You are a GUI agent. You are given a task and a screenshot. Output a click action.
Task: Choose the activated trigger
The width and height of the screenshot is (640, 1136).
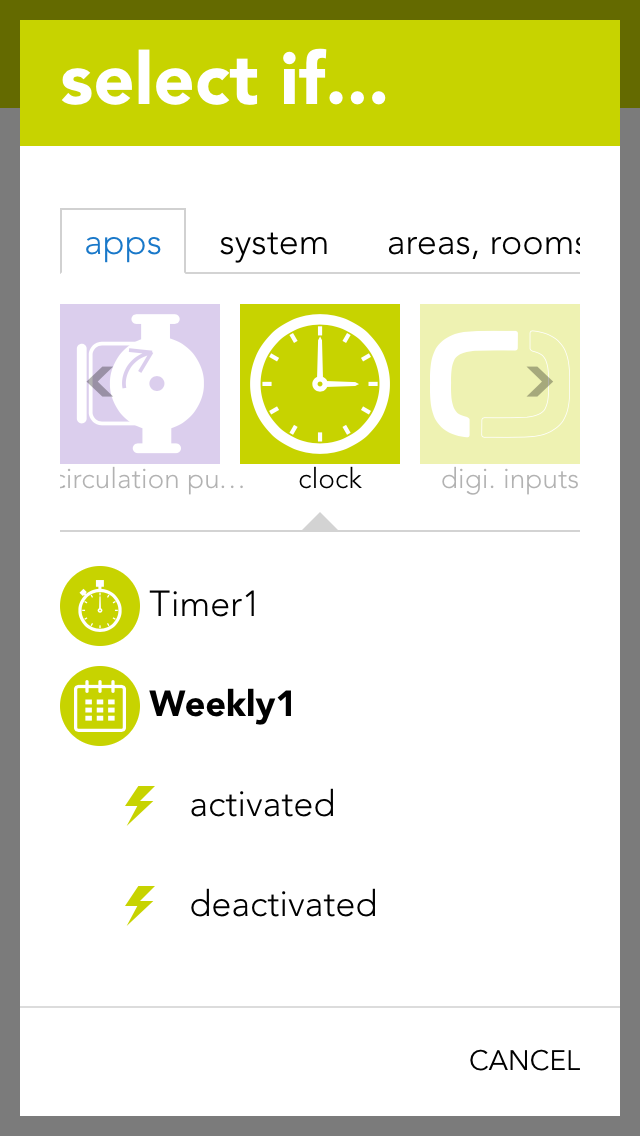(262, 805)
